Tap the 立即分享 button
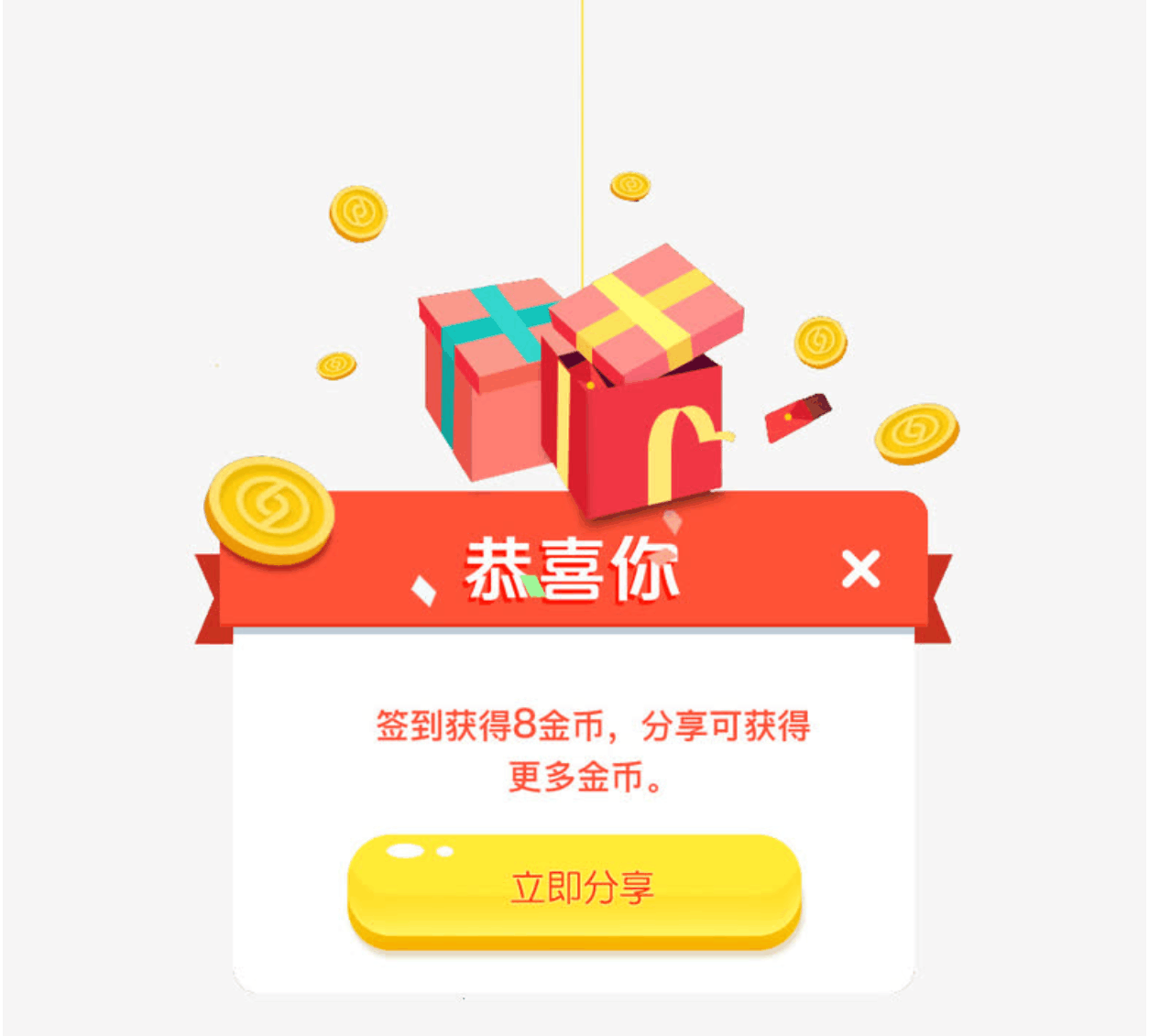This screenshot has height=1036, width=1149. [575, 888]
